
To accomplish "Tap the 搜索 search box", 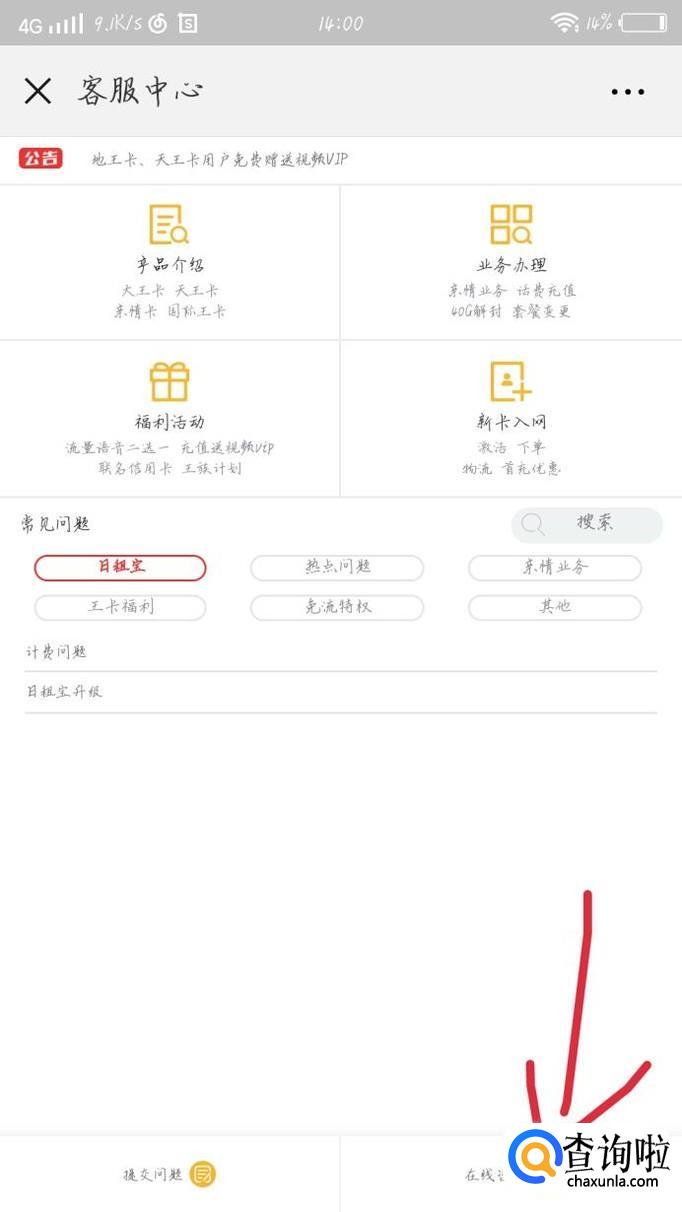I will click(587, 524).
